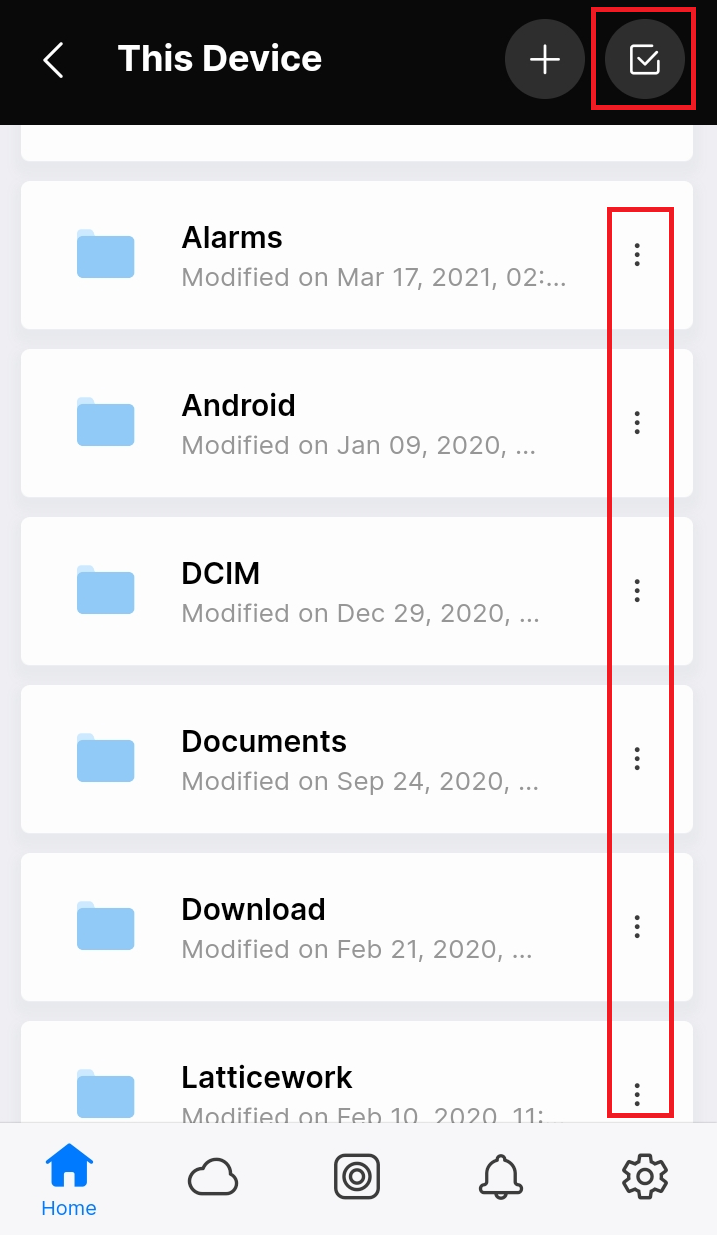Viewport: 717px width, 1235px height.
Task: Open the circular target tab in bottom bar
Action: click(357, 1176)
